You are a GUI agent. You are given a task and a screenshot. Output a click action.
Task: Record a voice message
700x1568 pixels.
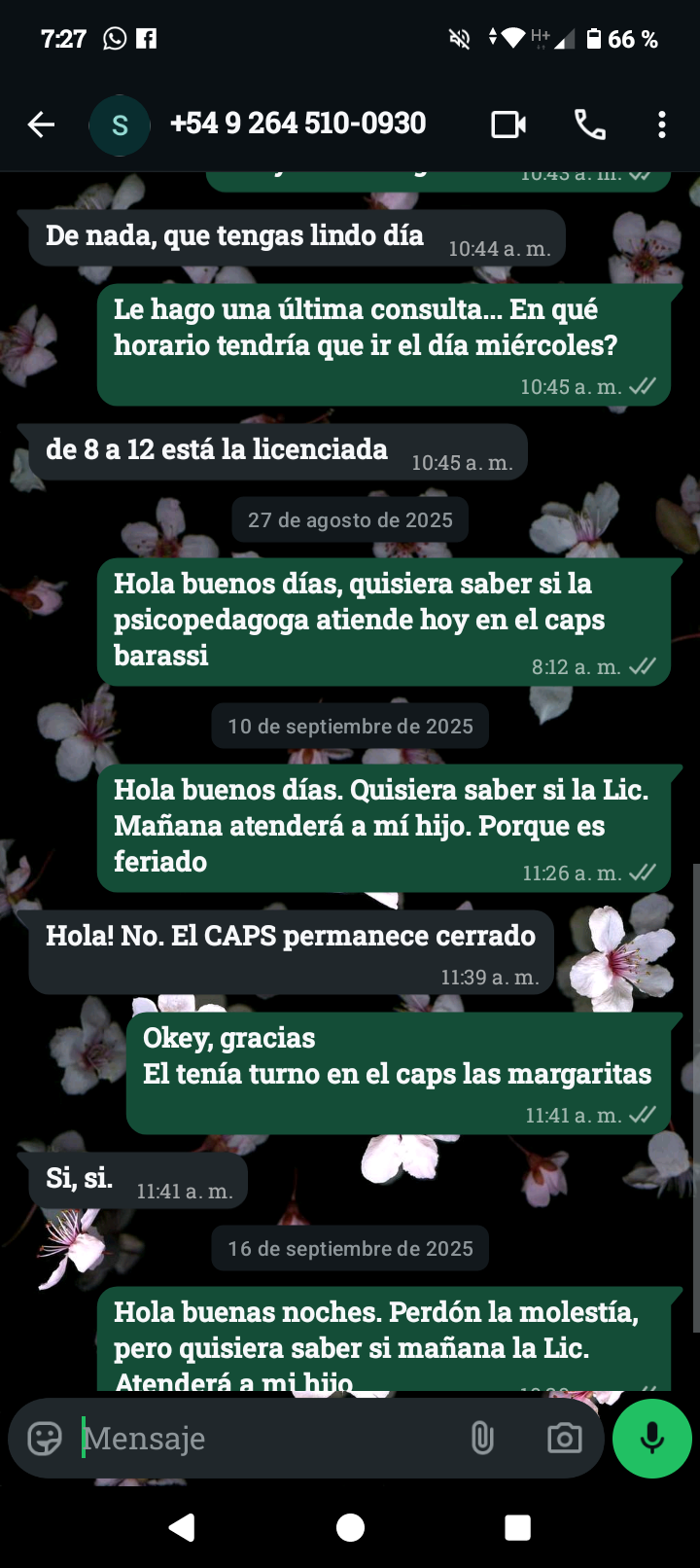point(651,1438)
